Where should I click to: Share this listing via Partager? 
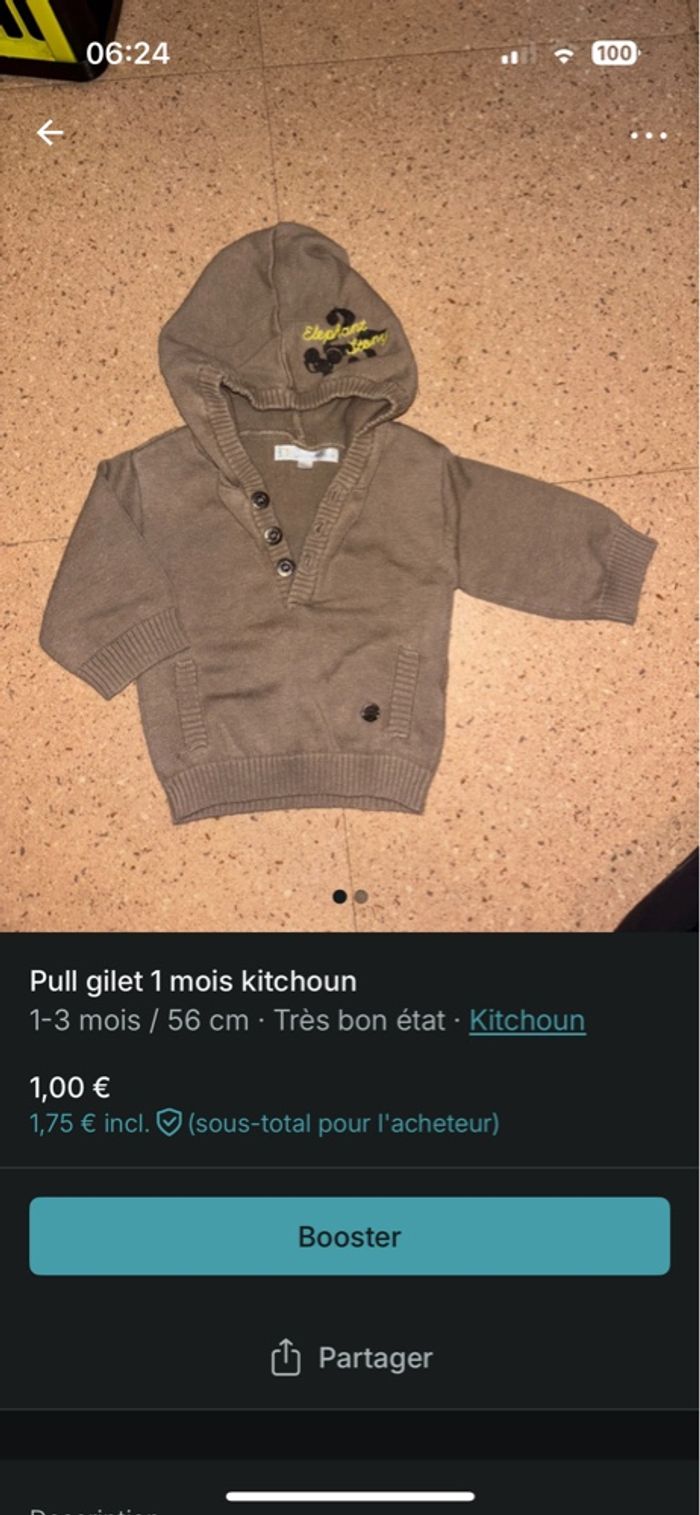pyautogui.click(x=351, y=1358)
